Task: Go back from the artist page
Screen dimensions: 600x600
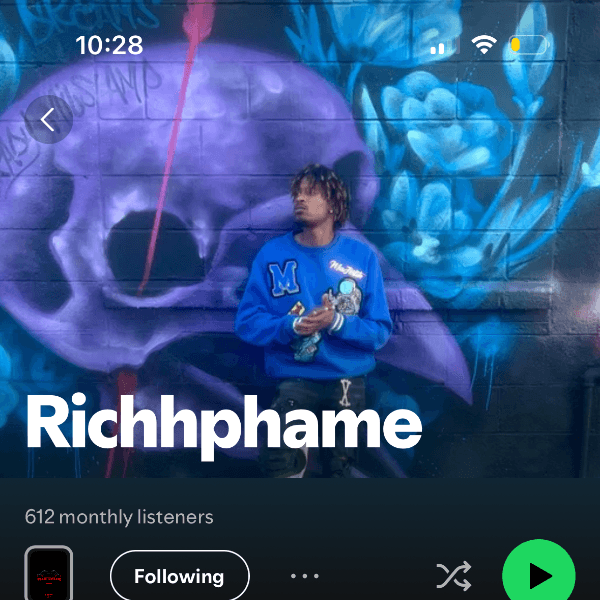Action: point(48,120)
